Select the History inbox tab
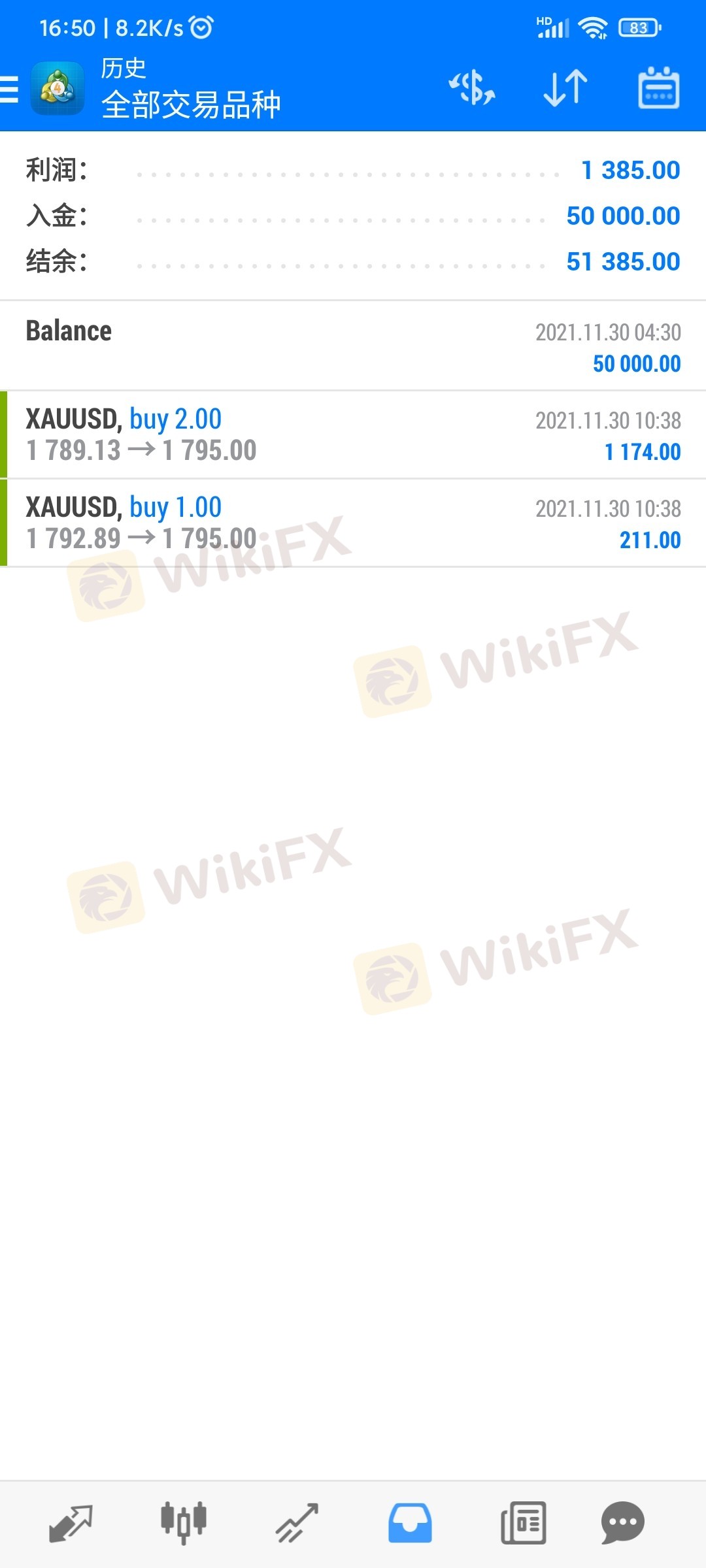The image size is (706, 1568). click(x=410, y=1523)
